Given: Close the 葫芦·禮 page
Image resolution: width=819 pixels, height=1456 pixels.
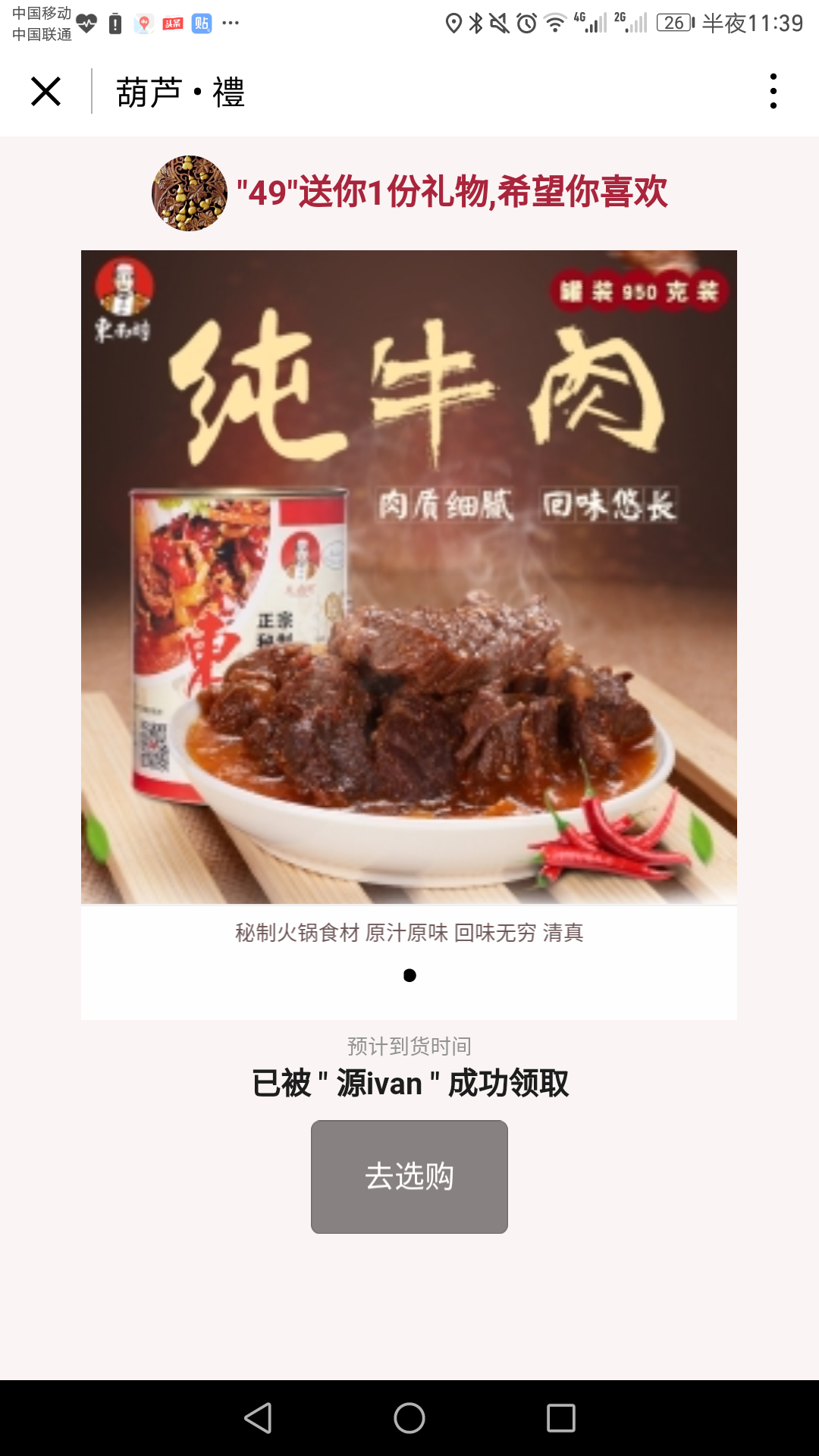Looking at the screenshot, I should pyautogui.click(x=45, y=92).
